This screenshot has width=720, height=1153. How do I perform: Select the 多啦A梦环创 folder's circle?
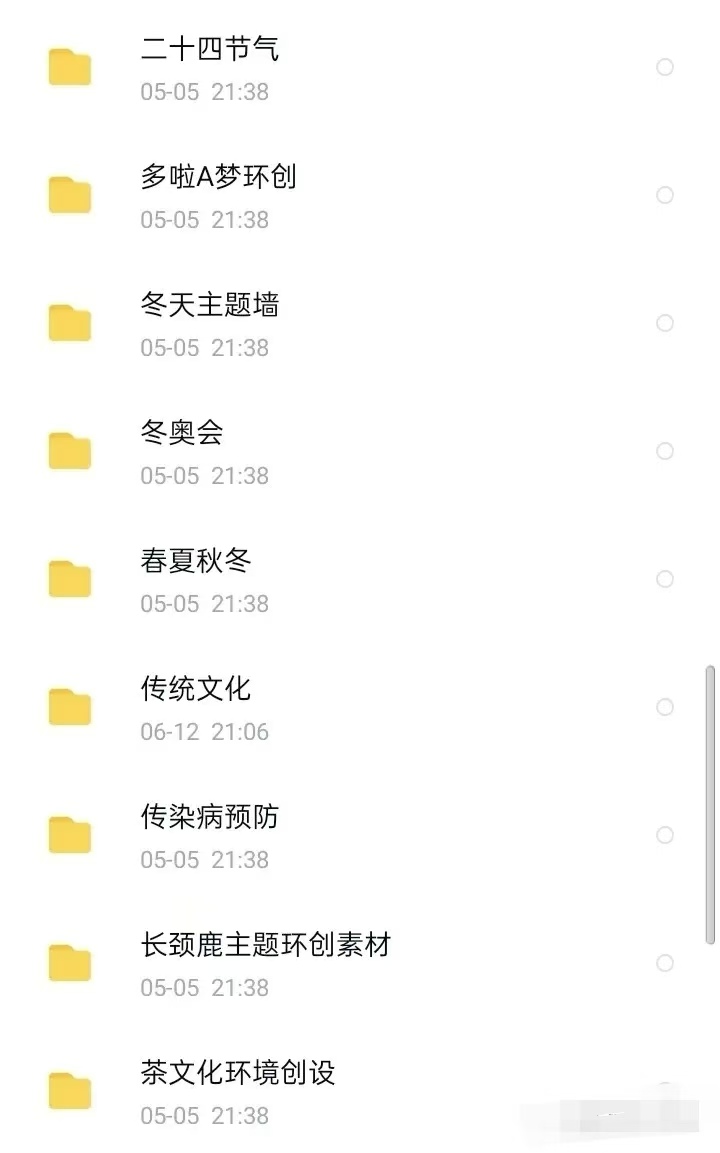[665, 195]
